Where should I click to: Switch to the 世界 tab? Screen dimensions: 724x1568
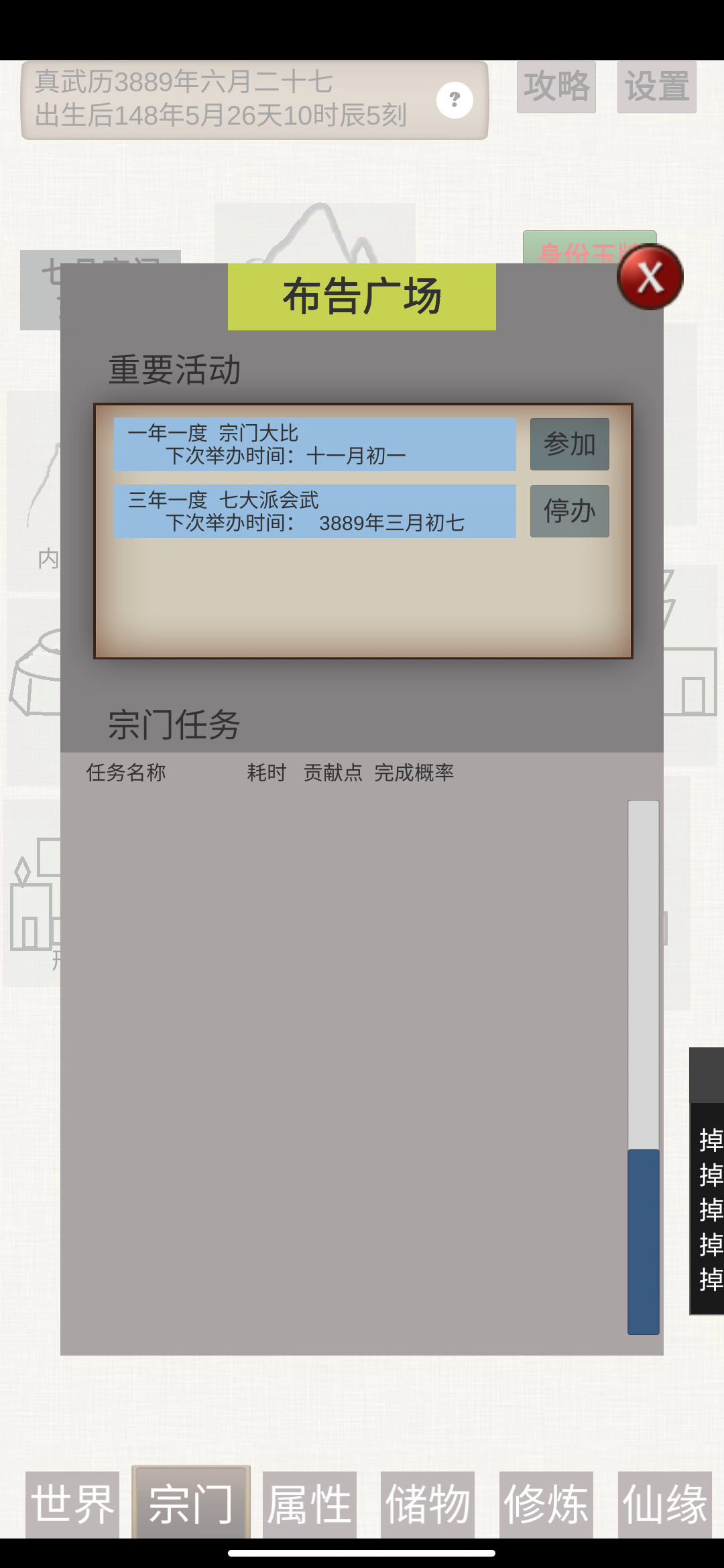[72, 1504]
